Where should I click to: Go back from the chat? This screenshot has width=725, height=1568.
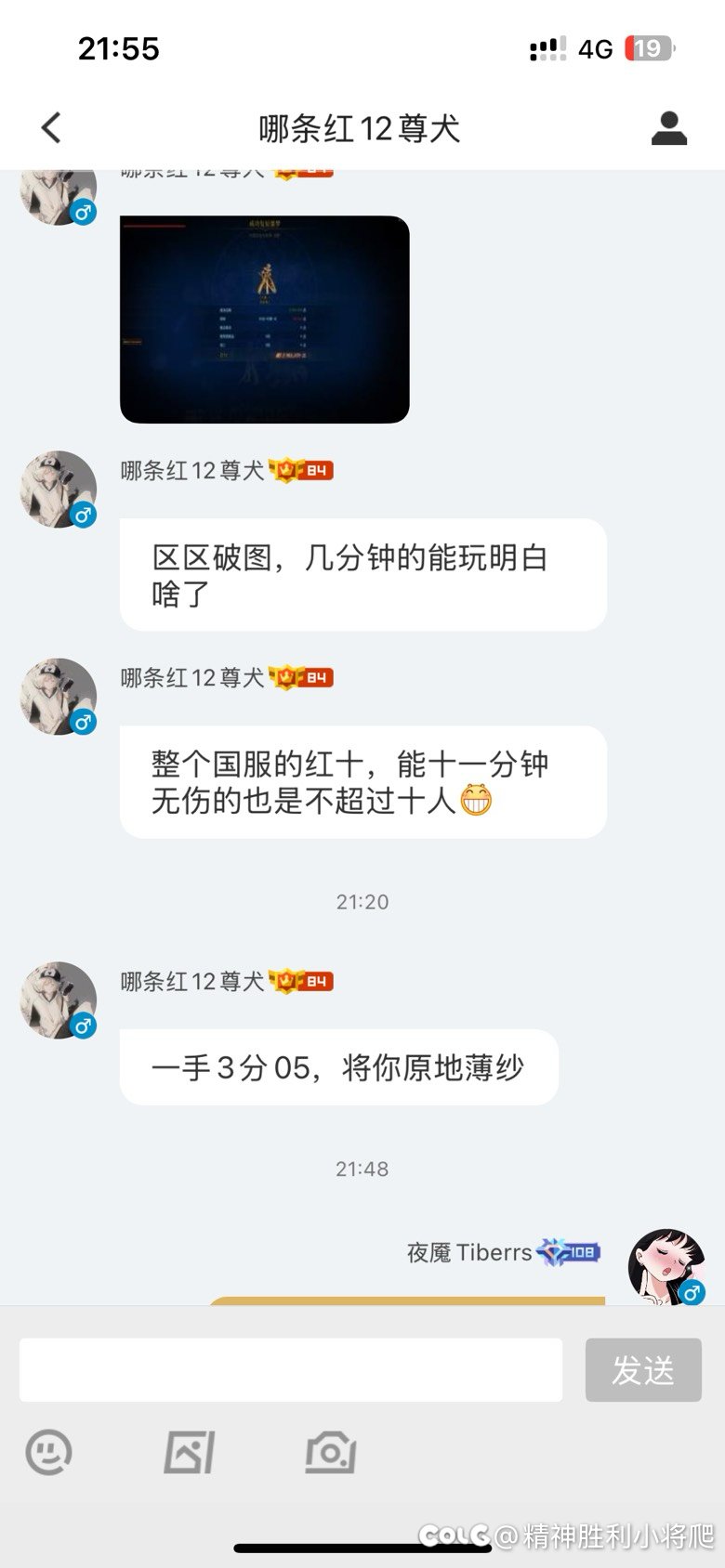pyautogui.click(x=52, y=128)
